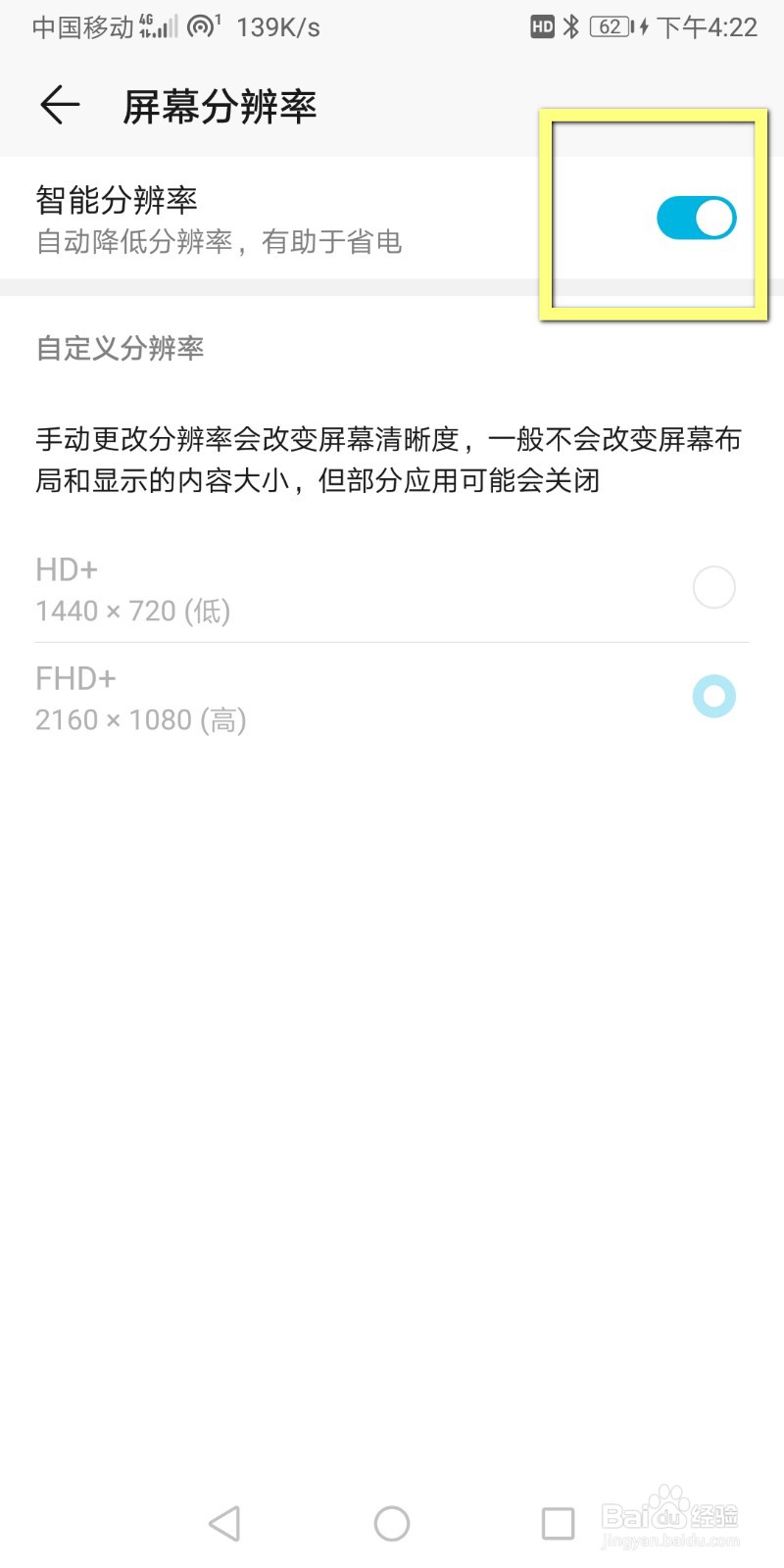Tap the triangular back navigation button
784x1568 pixels.
tap(225, 1522)
